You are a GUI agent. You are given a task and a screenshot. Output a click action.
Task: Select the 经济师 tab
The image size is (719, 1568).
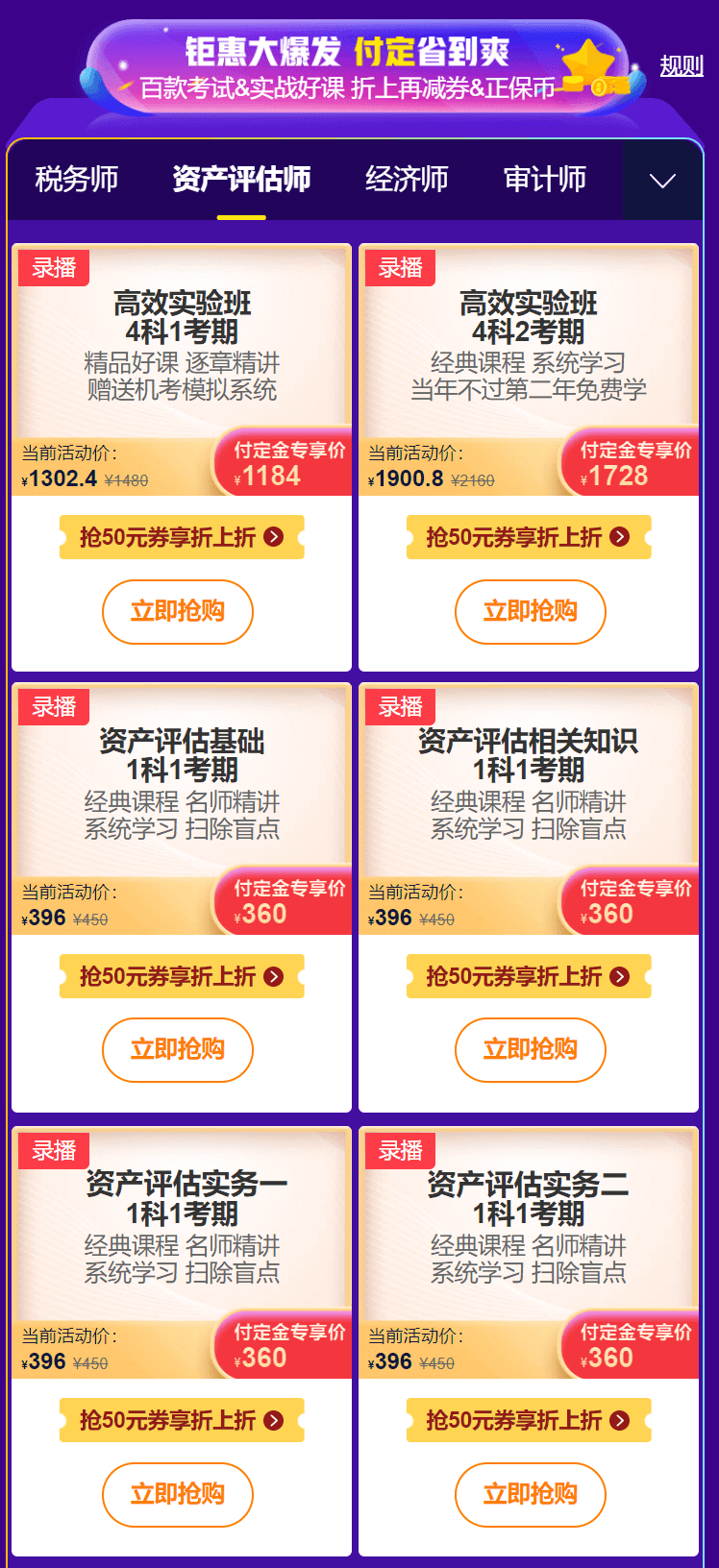(x=408, y=179)
